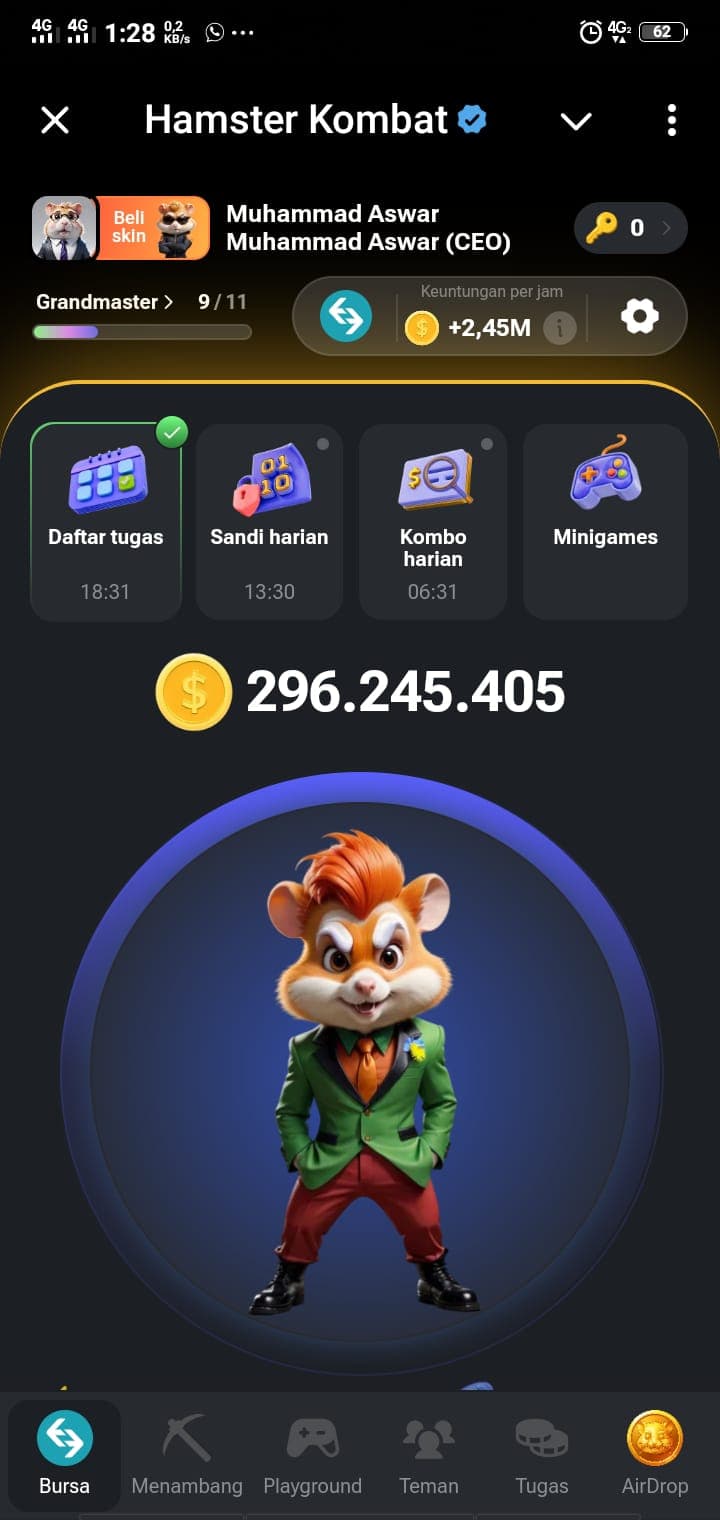Open the Minigames card
The image size is (720, 1520).
[x=605, y=521]
